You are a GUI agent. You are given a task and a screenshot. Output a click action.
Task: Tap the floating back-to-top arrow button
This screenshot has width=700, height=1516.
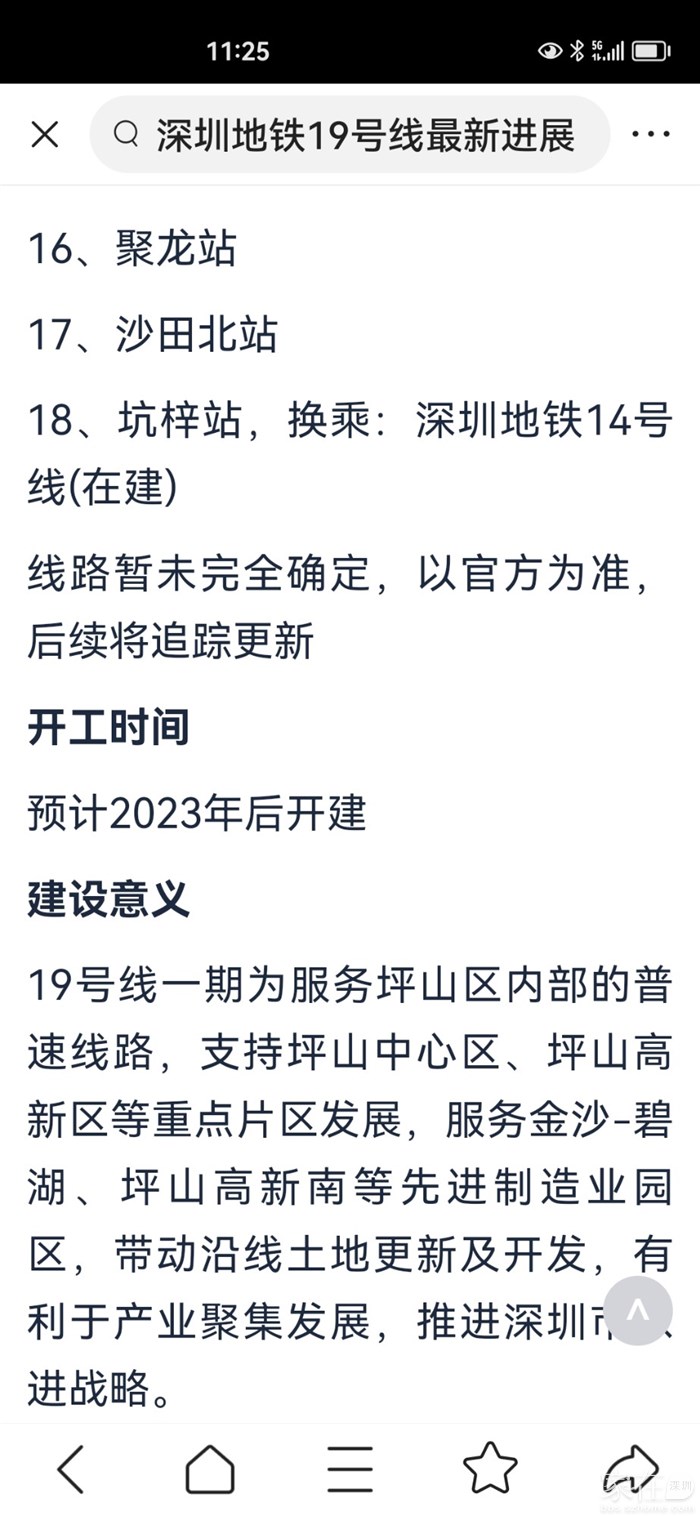[x=638, y=1310]
